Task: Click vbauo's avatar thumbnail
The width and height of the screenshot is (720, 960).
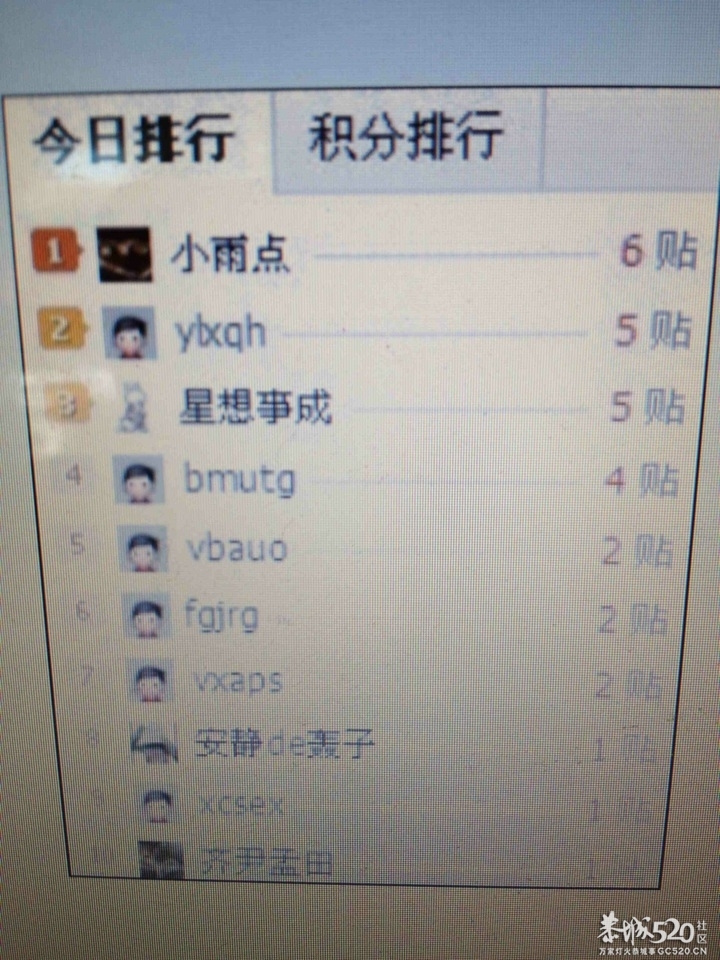Action: click(142, 547)
